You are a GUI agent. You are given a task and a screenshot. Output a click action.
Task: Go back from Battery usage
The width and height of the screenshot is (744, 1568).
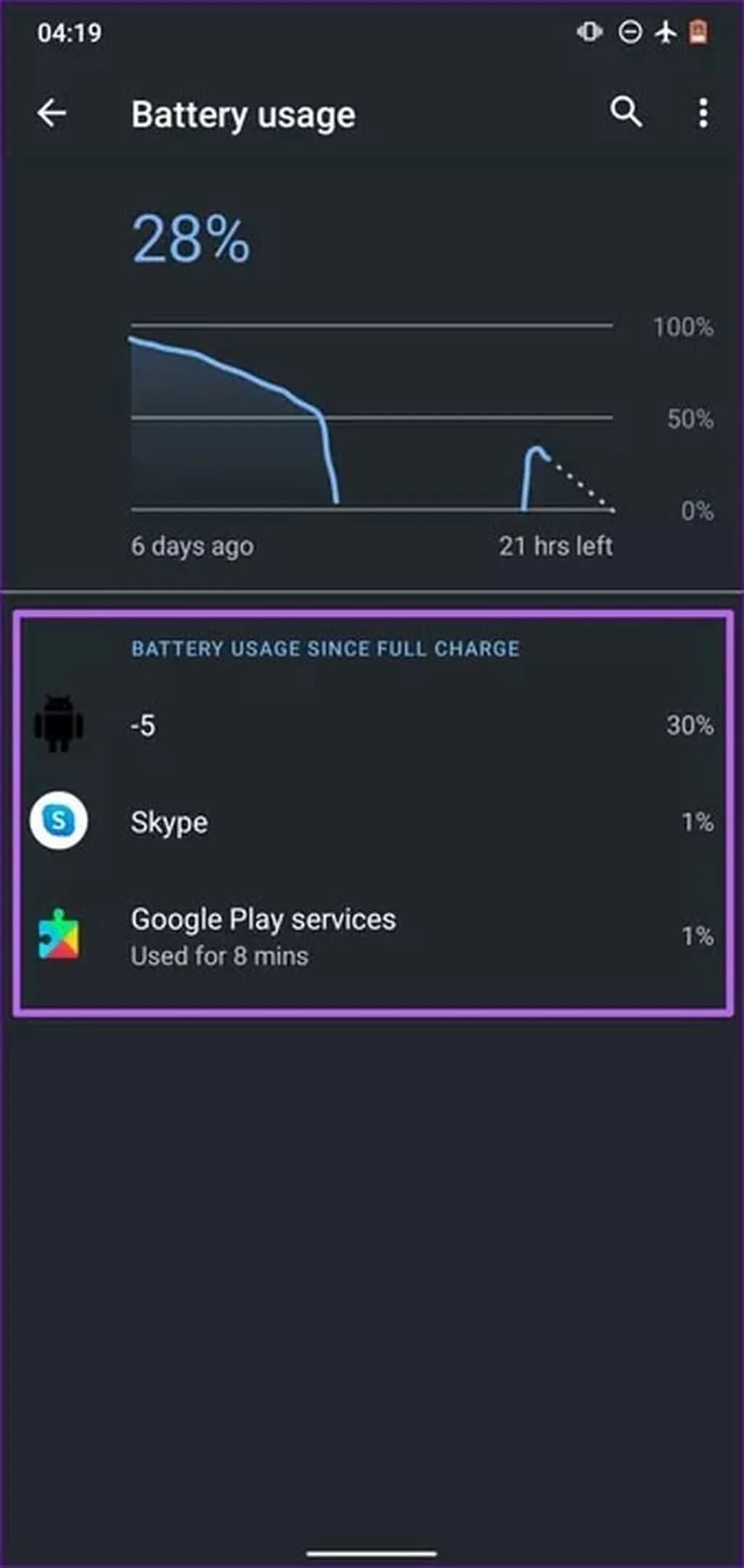(52, 113)
